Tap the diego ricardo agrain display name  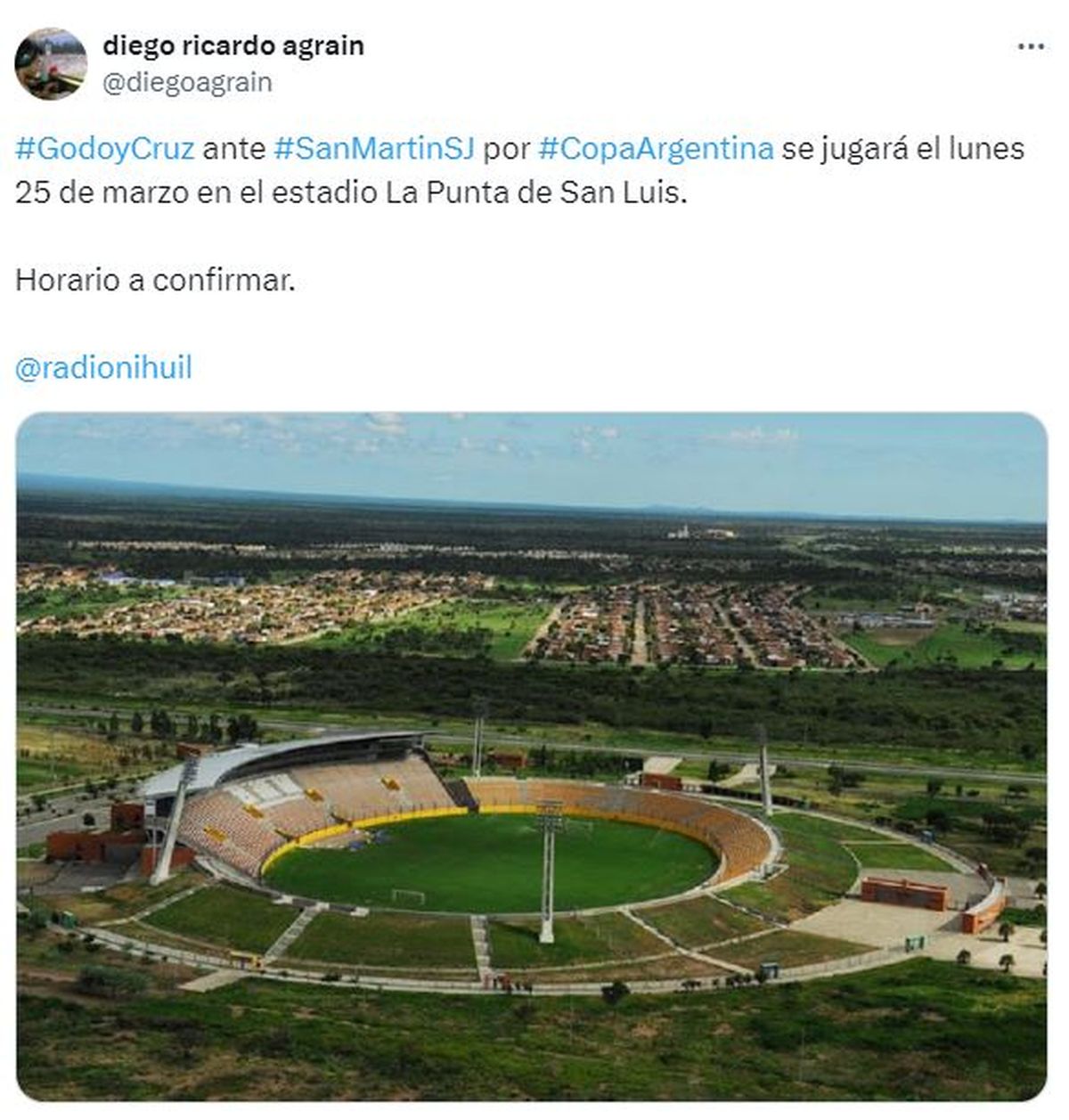233,45
